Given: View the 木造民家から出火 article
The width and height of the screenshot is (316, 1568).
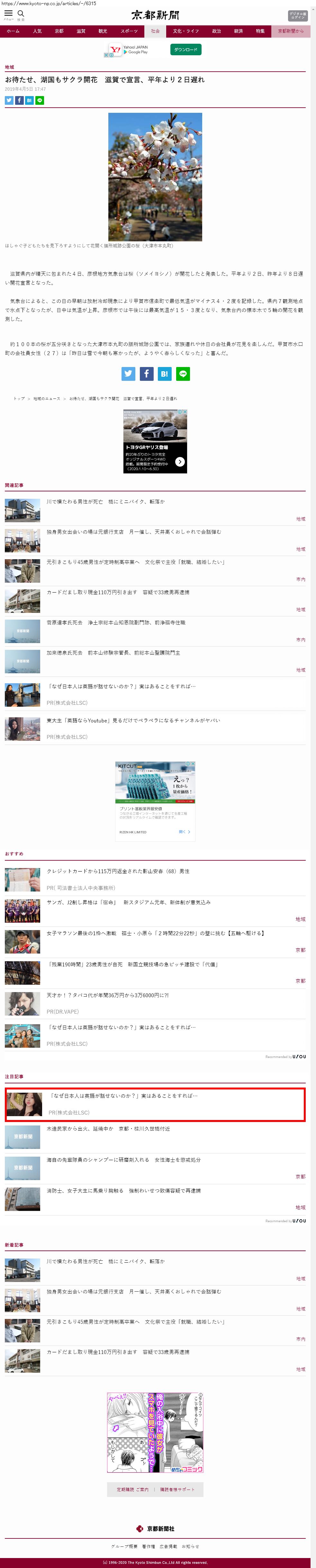Looking at the screenshot, I should coord(108,1129).
